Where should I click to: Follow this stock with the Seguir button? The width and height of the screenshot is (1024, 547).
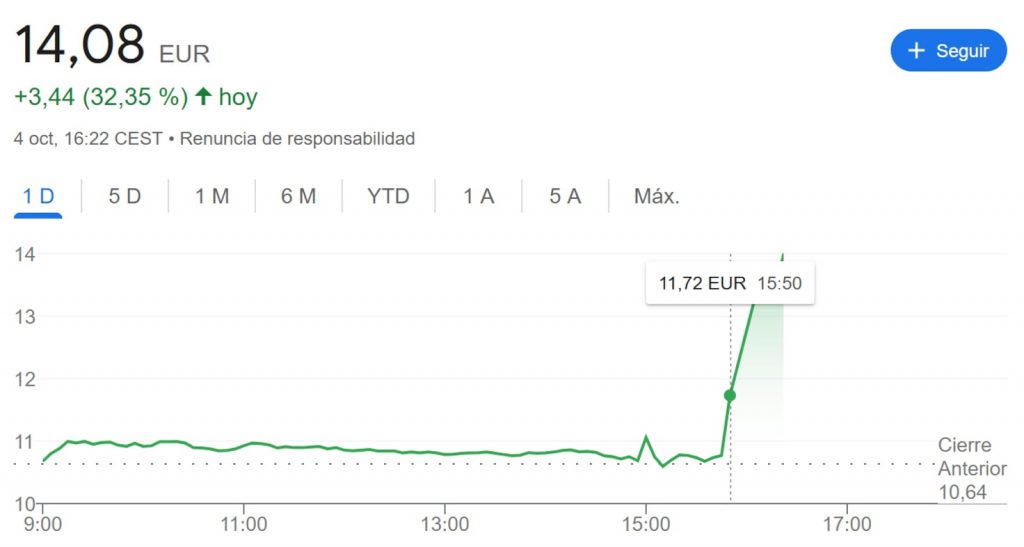(948, 51)
